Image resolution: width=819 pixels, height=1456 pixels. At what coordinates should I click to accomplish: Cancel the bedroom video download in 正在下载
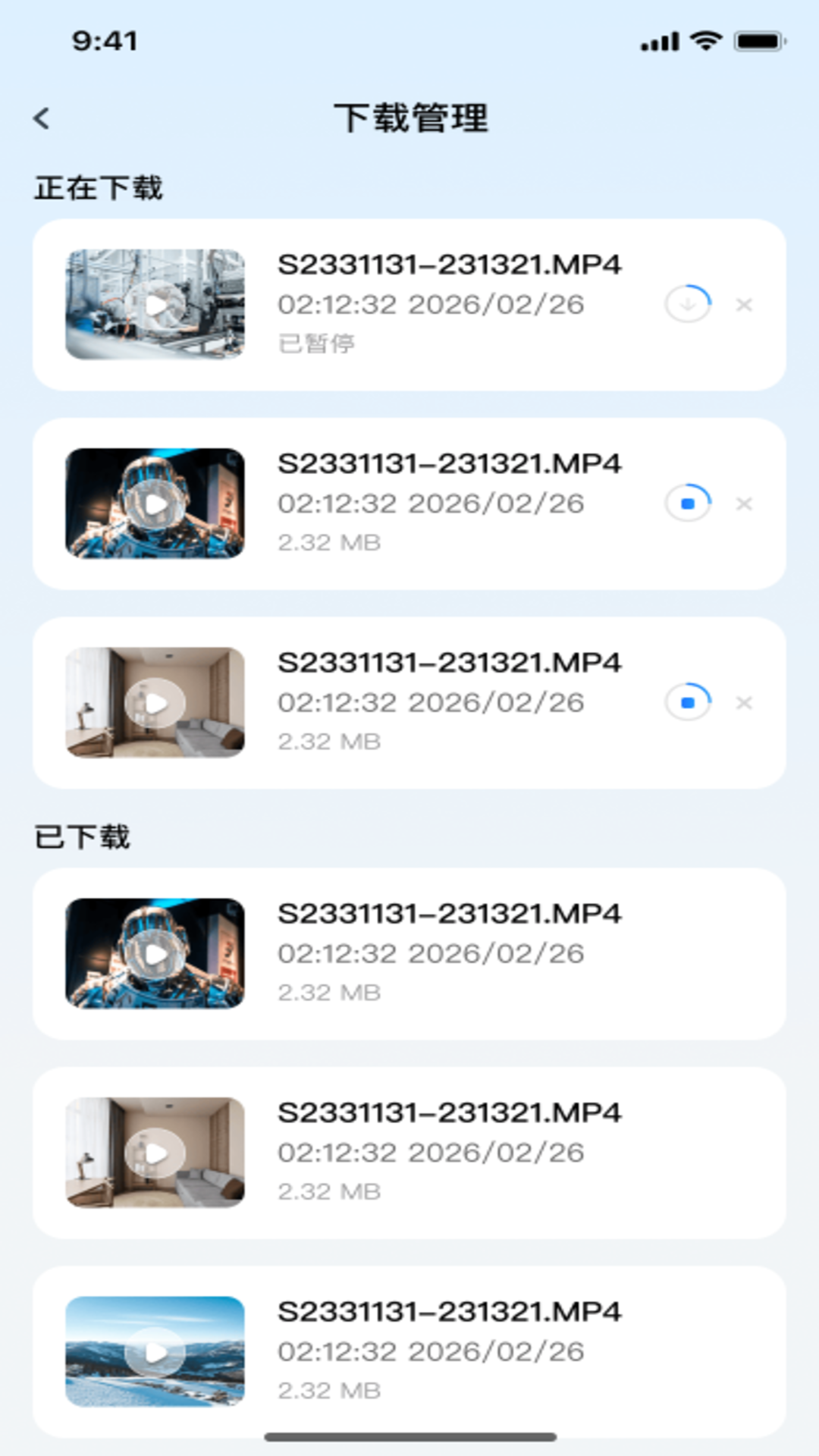[x=744, y=703]
